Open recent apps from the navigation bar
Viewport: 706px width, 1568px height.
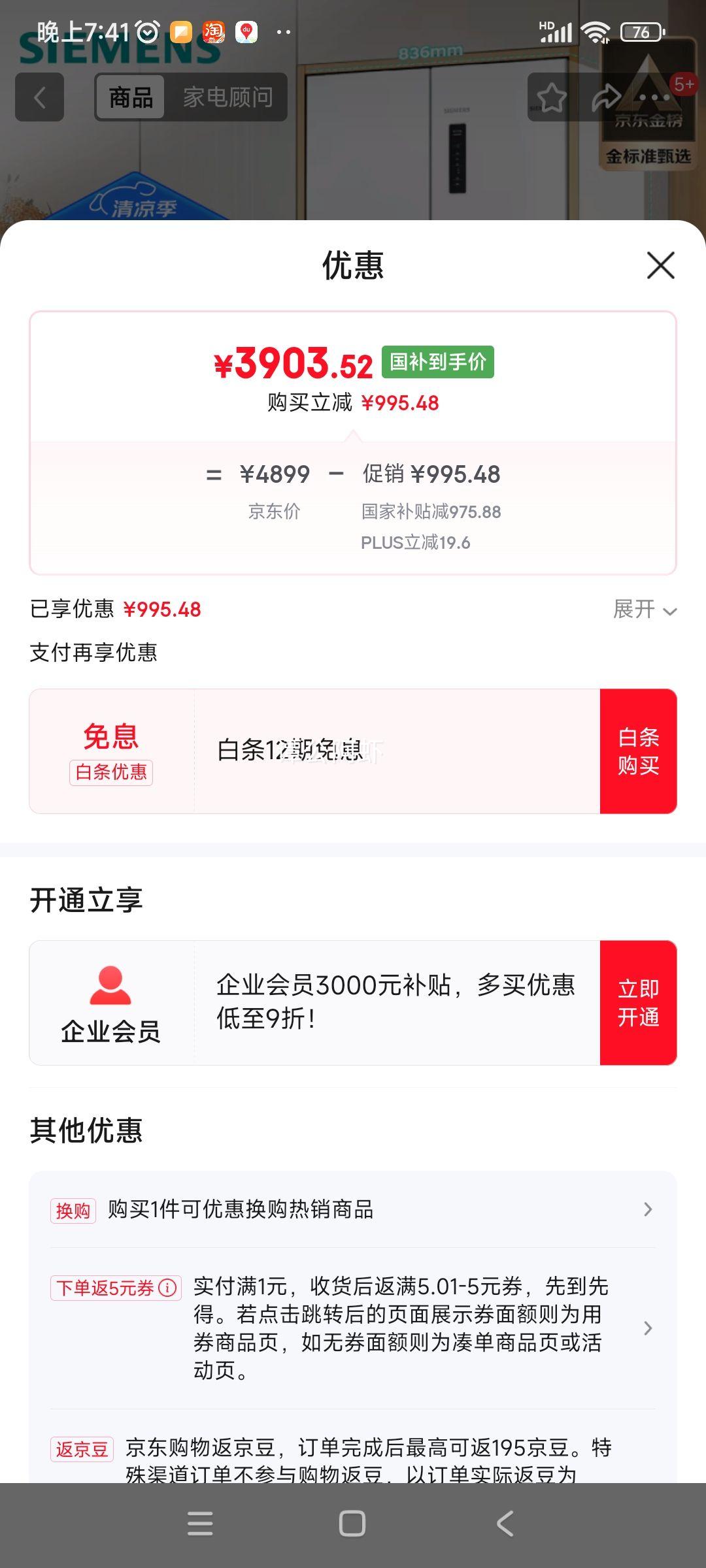pyautogui.click(x=200, y=1524)
